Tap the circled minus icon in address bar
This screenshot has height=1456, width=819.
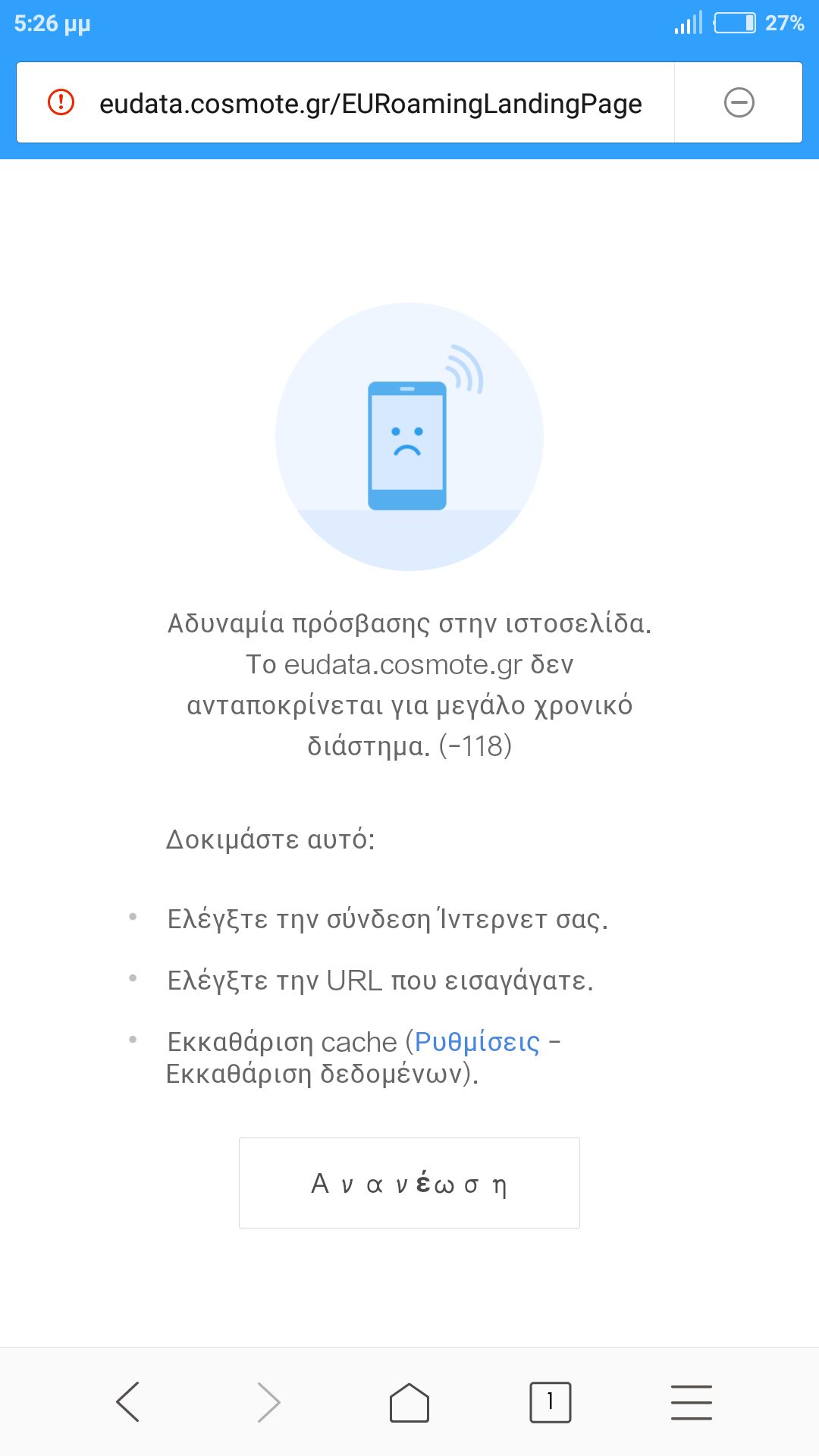[739, 102]
